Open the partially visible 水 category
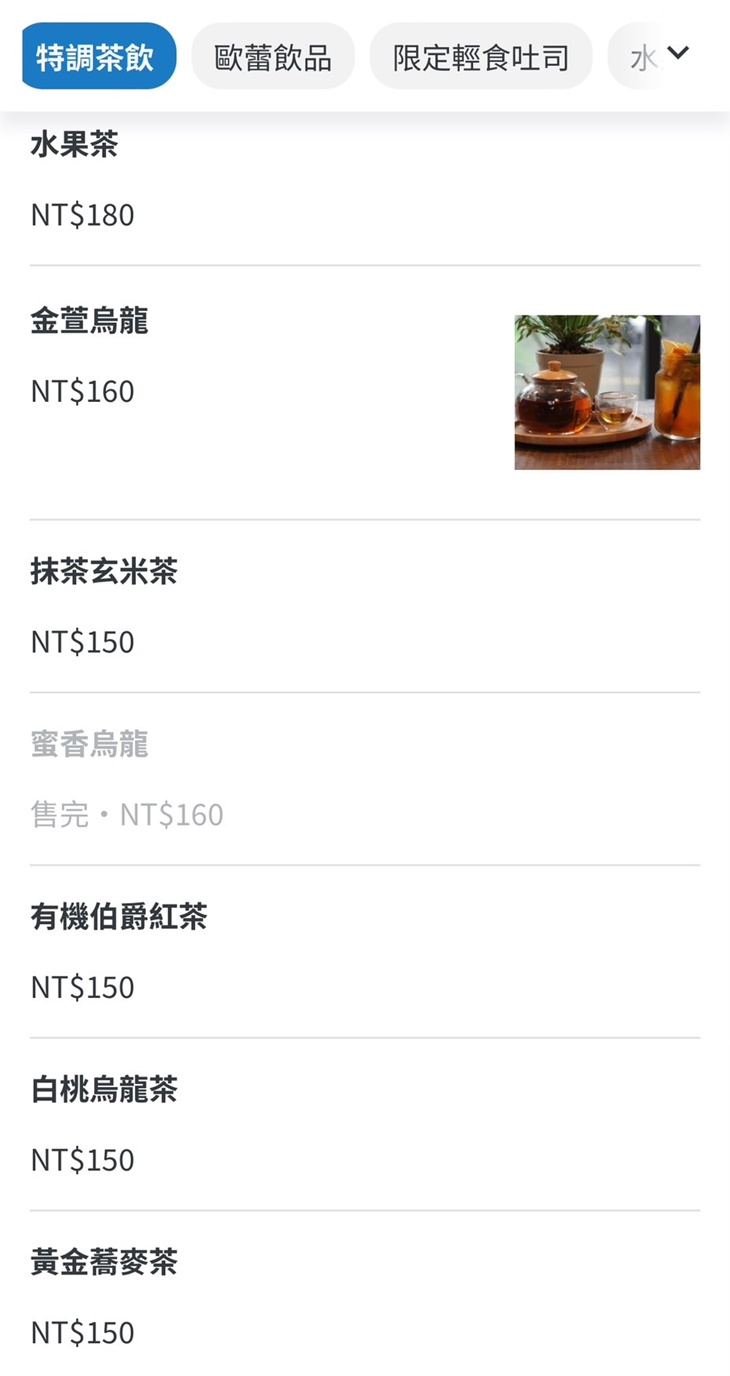This screenshot has height=1376, width=730. click(x=646, y=56)
